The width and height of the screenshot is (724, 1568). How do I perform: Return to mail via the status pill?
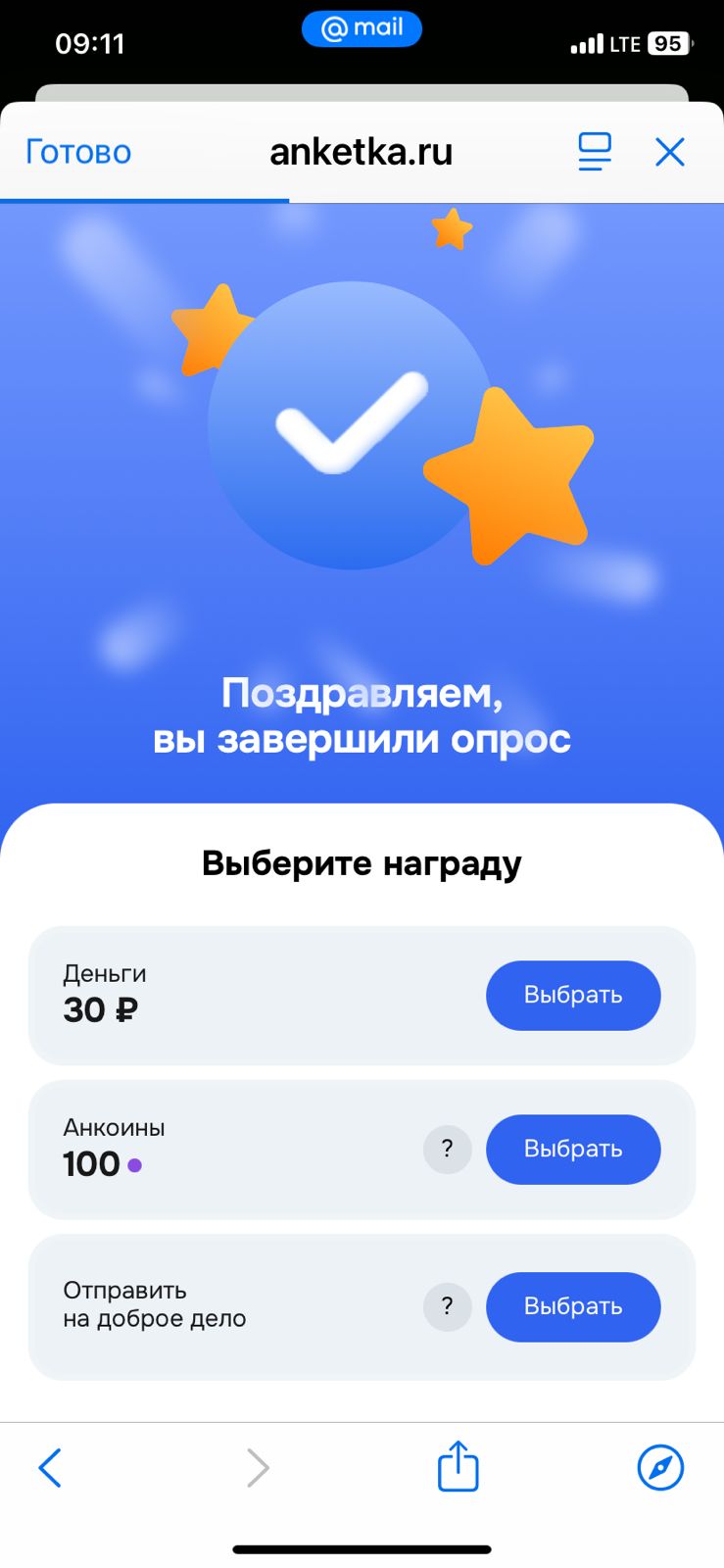pyautogui.click(x=362, y=28)
